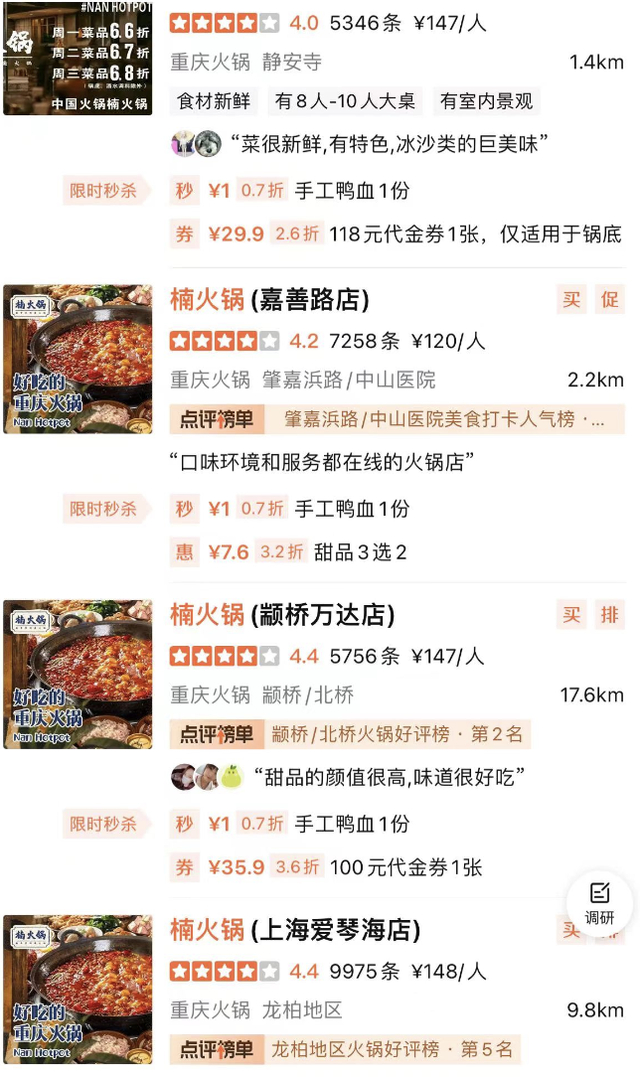Open the 静安寺 restaurant photo with discount banner
This screenshot has height=1077, width=640.
78,57
